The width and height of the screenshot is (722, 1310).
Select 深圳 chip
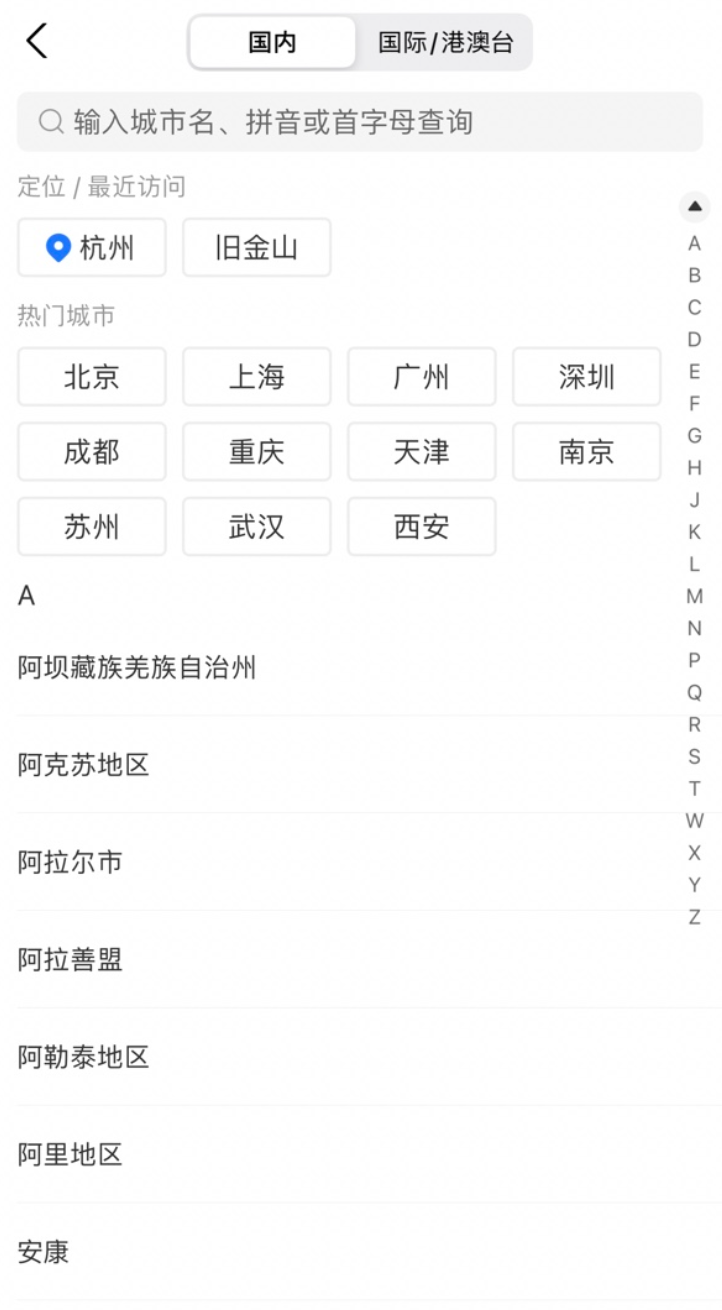coord(586,377)
